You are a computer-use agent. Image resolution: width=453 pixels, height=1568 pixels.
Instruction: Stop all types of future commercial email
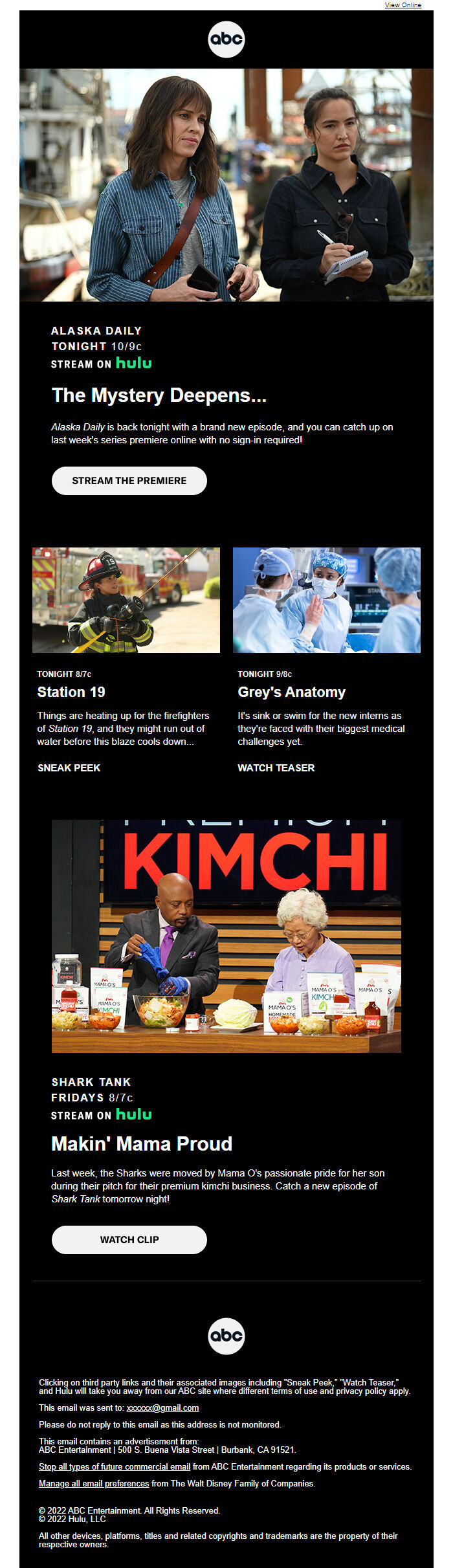pyautogui.click(x=115, y=1466)
